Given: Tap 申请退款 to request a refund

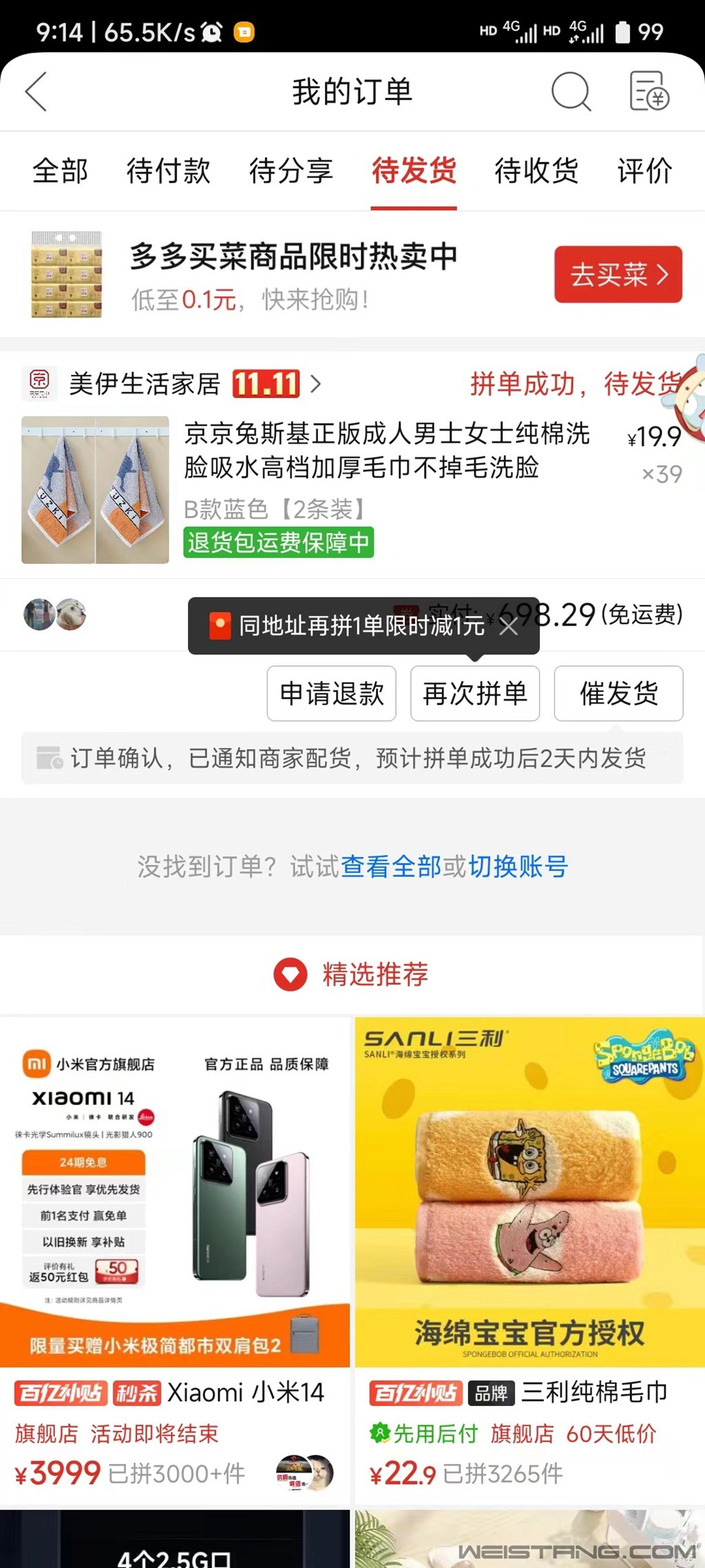Looking at the screenshot, I should click(x=331, y=693).
